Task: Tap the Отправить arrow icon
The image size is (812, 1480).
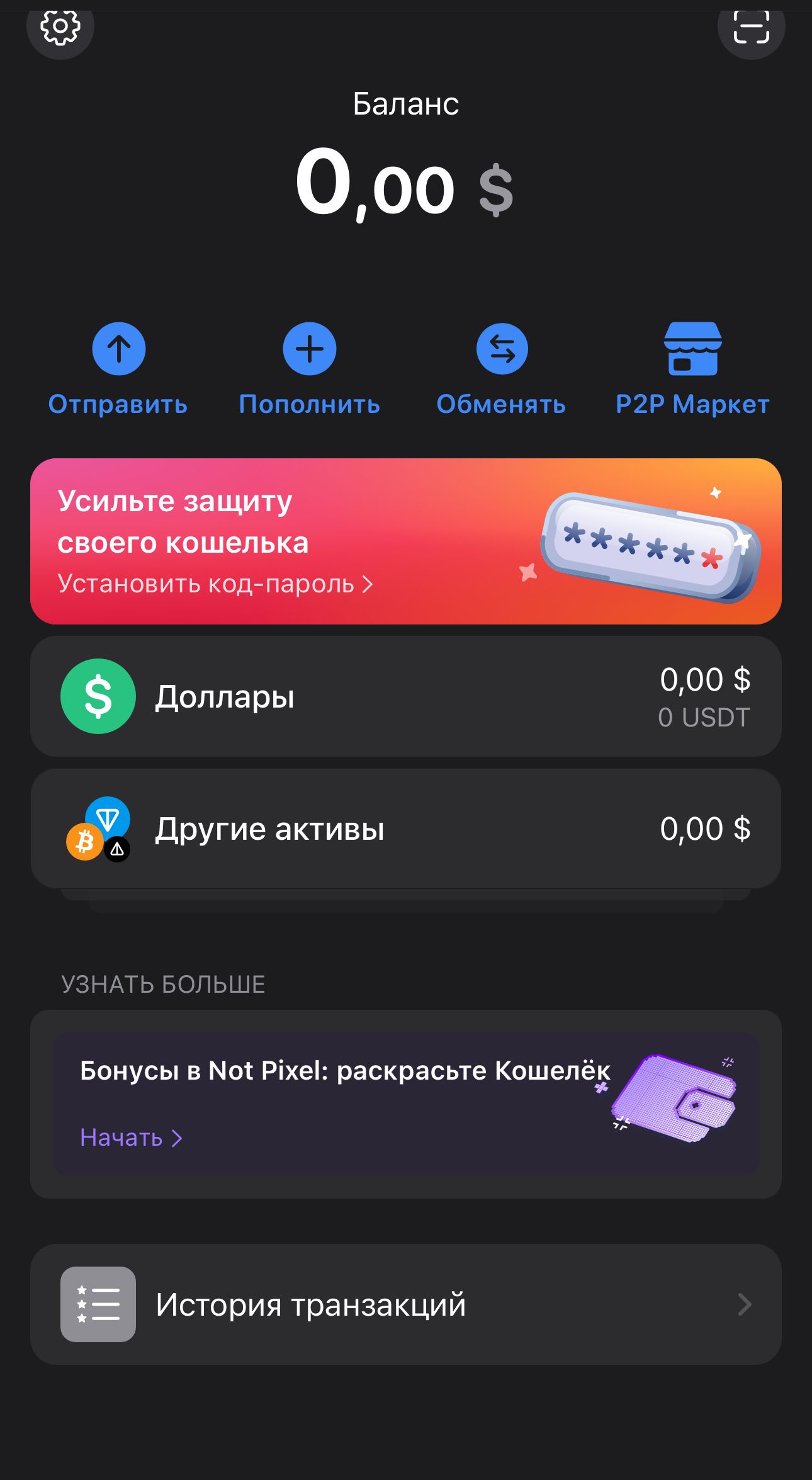Action: (118, 348)
